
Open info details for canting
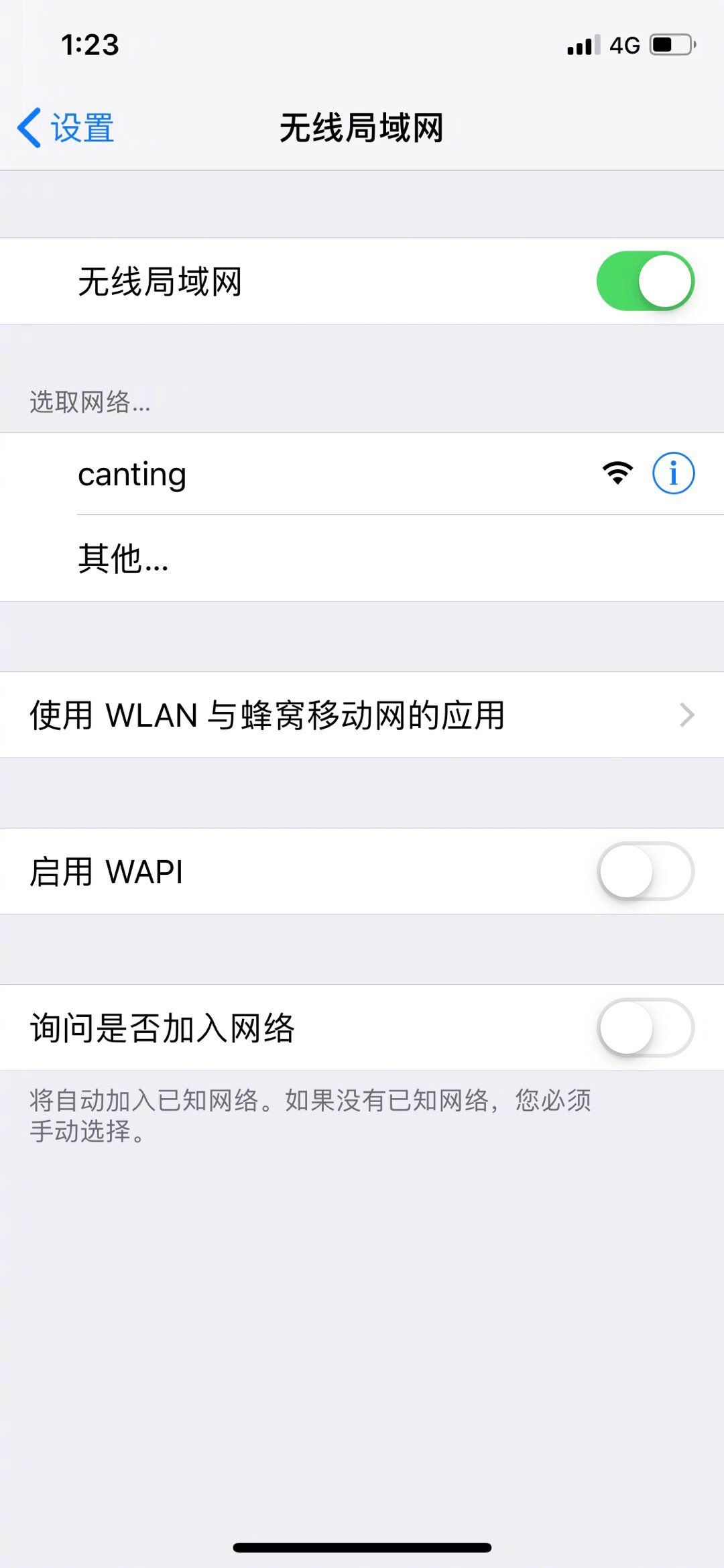(673, 473)
